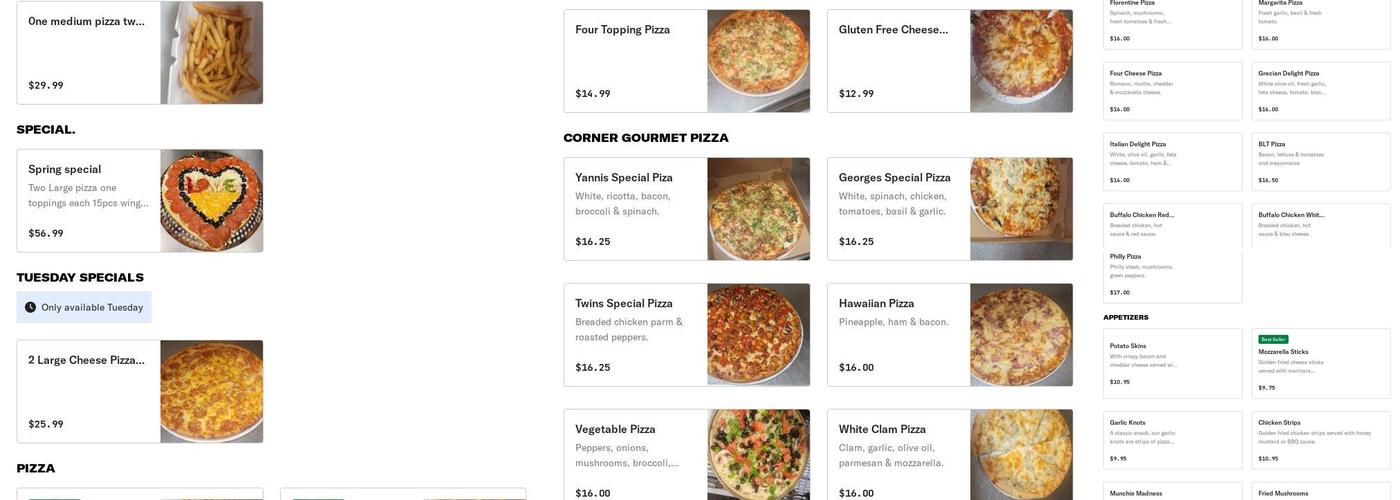
Task: Choose the Grecian Delight Pizza card
Action: pyautogui.click(x=1320, y=91)
